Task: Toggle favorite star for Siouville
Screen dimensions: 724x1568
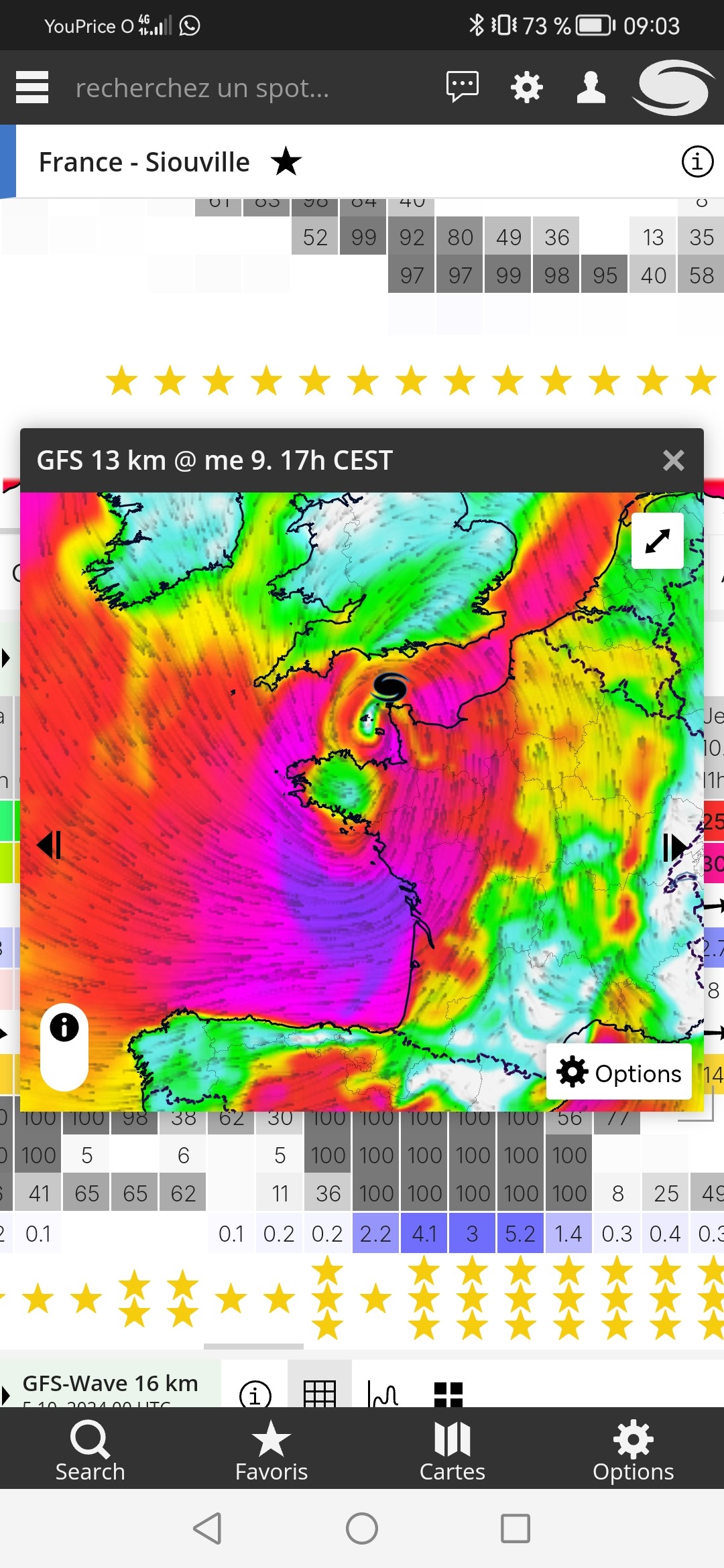Action: tap(286, 161)
